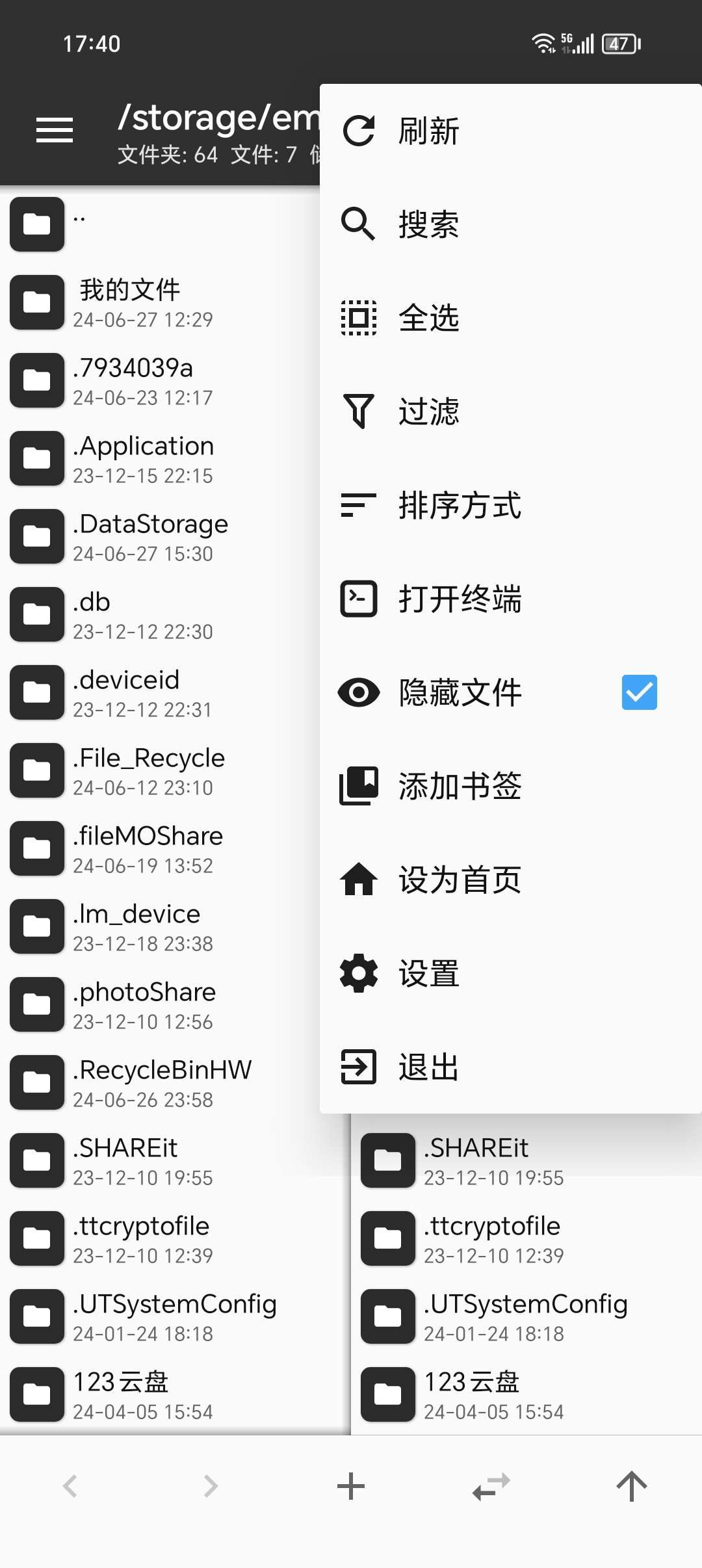Go up with the up arrow
Image resolution: width=702 pixels, height=1568 pixels.
(x=632, y=1486)
